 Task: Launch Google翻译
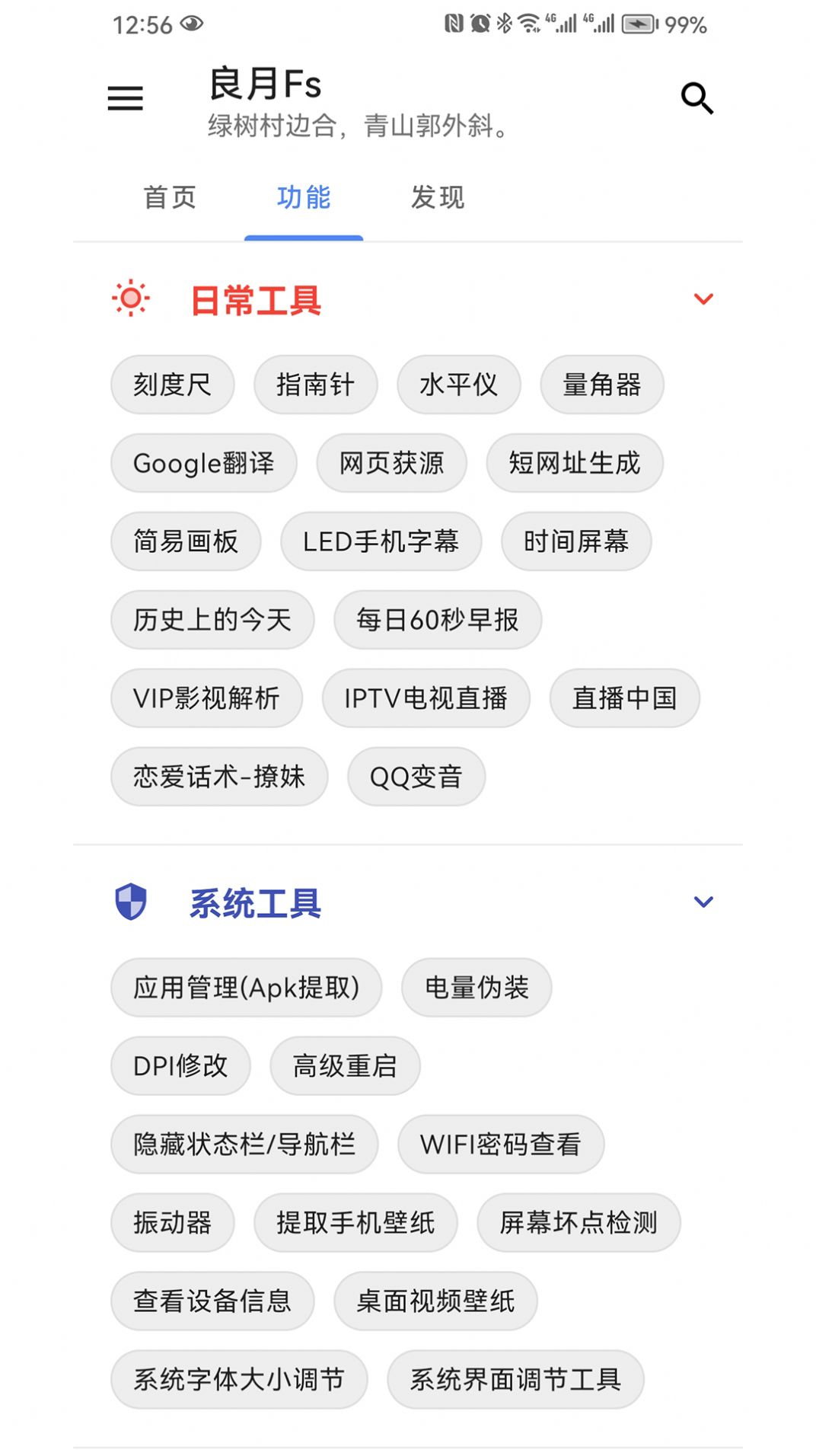[x=203, y=464]
